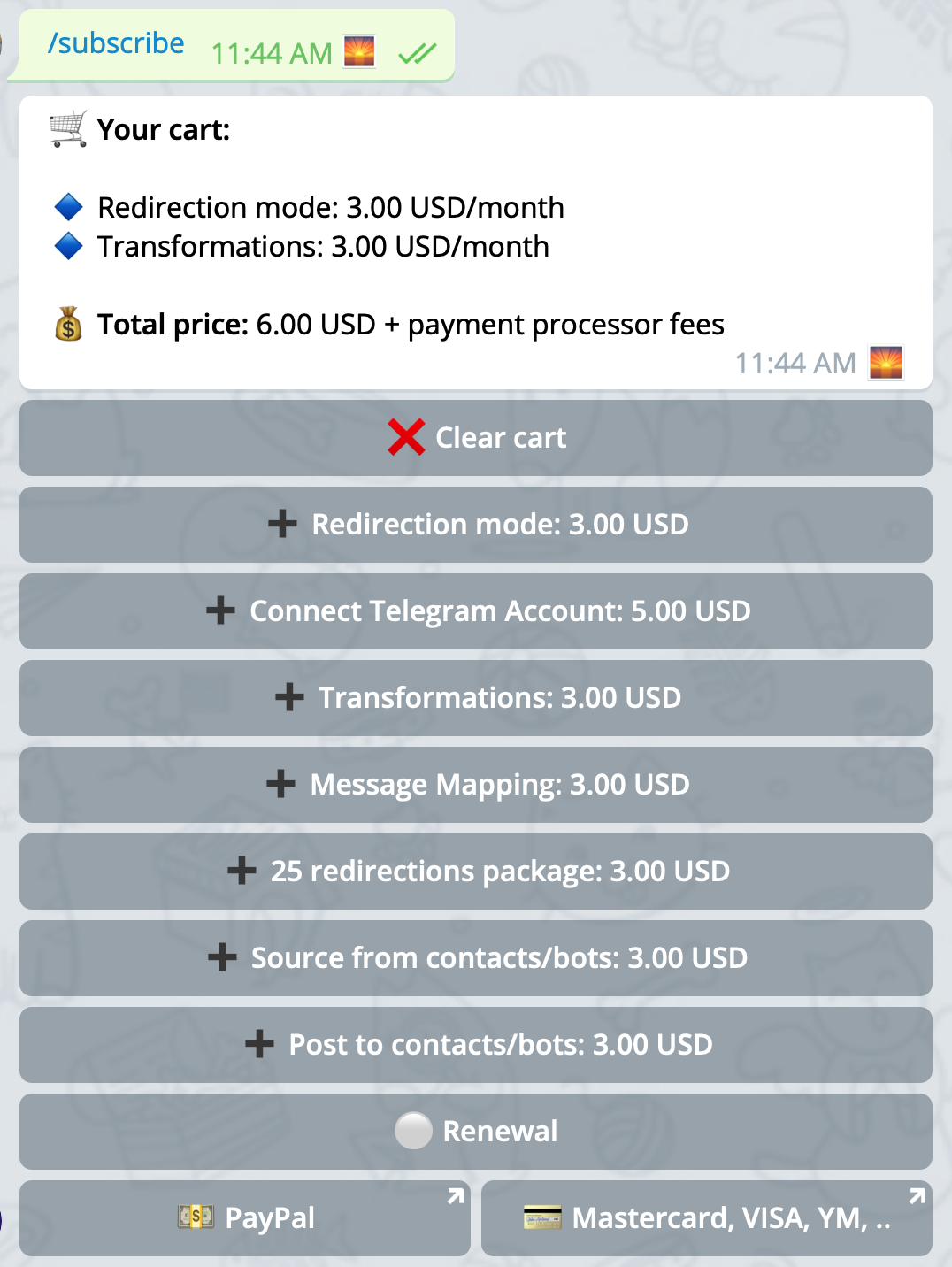
Task: Add Connect Telegram Account for 5.00 USD
Action: [476, 611]
